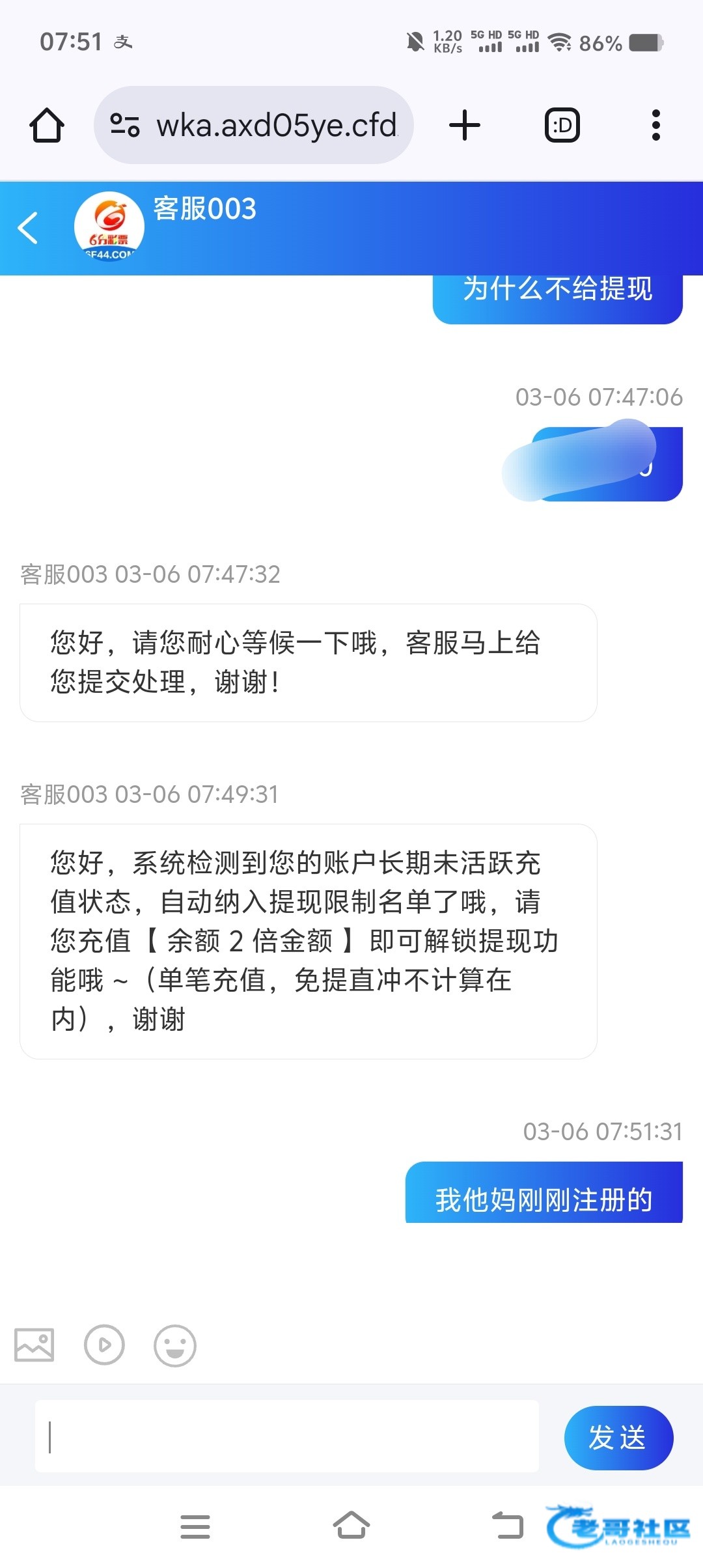Open the browser overflow menu

click(655, 125)
